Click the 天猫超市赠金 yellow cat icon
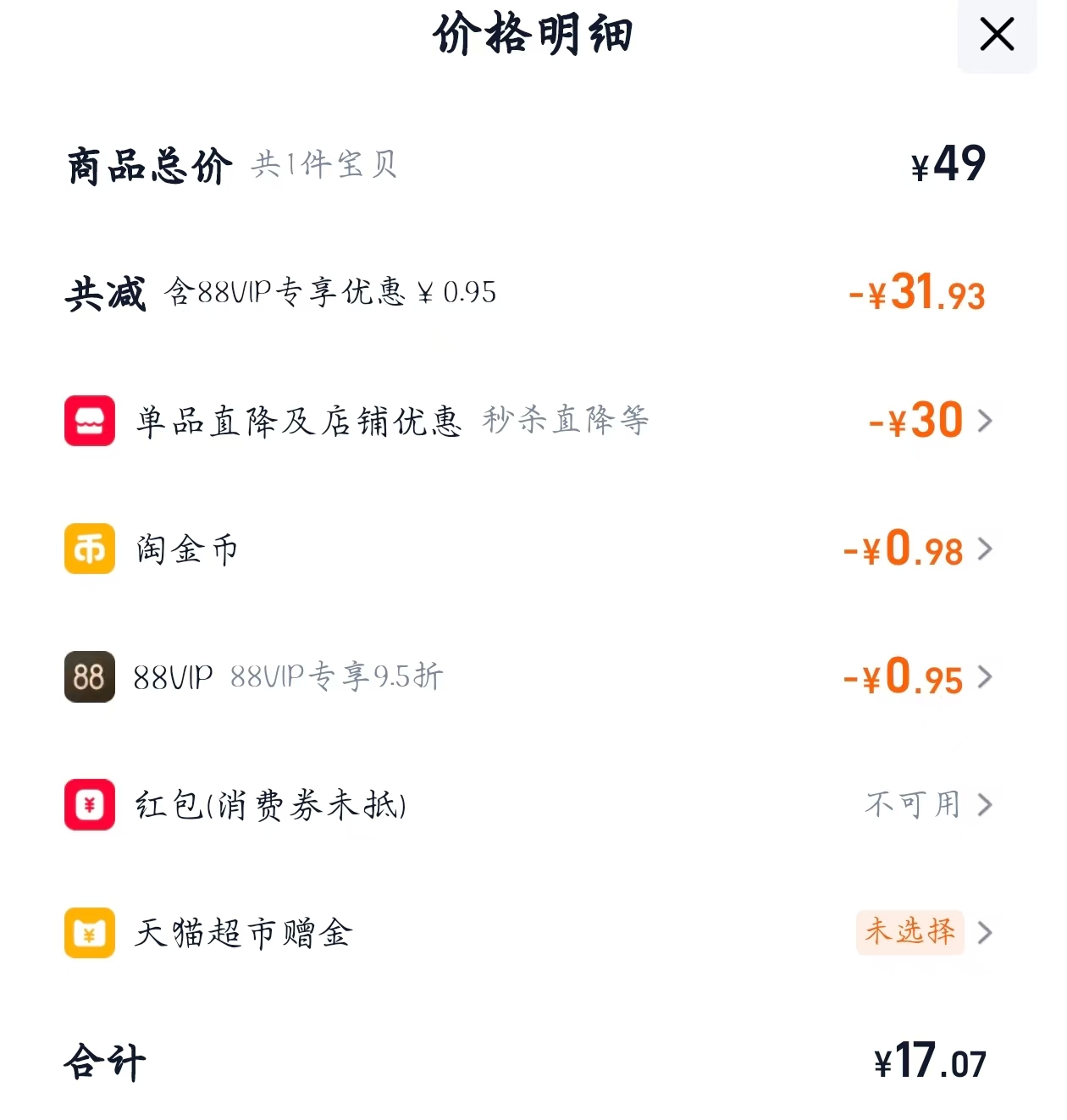The width and height of the screenshot is (1067, 1120). [89, 933]
